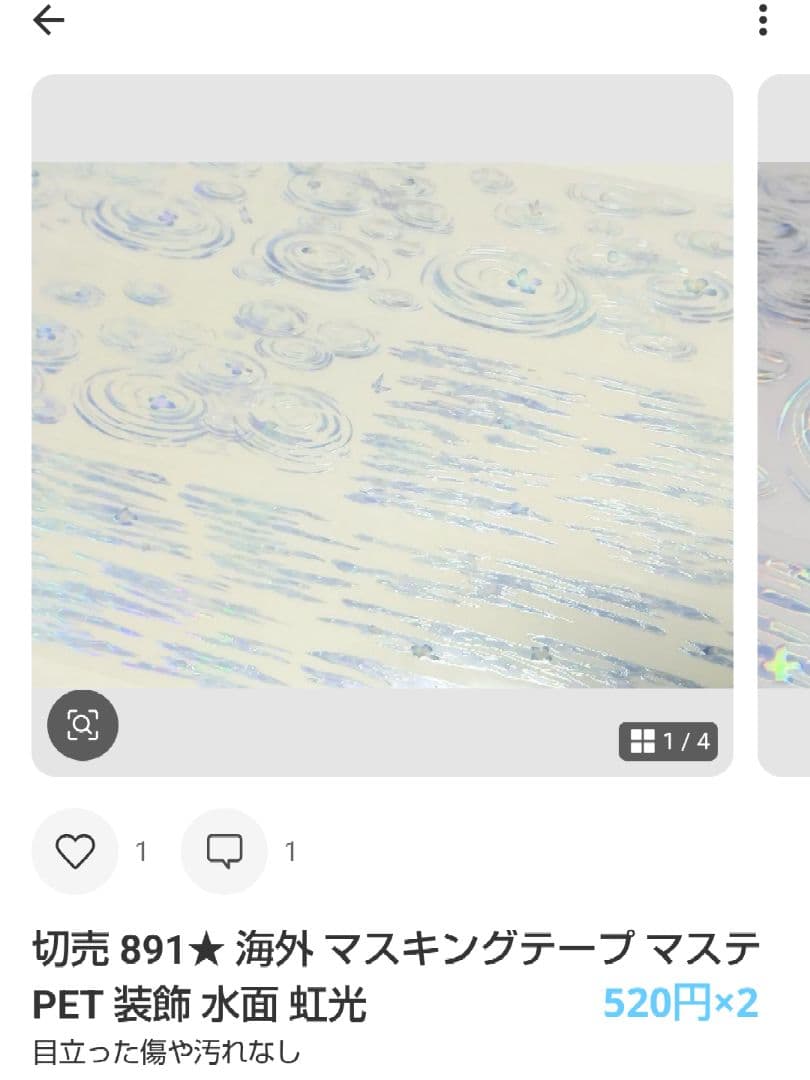View the next product photo
The width and height of the screenshot is (810, 1080).
pos(785,425)
